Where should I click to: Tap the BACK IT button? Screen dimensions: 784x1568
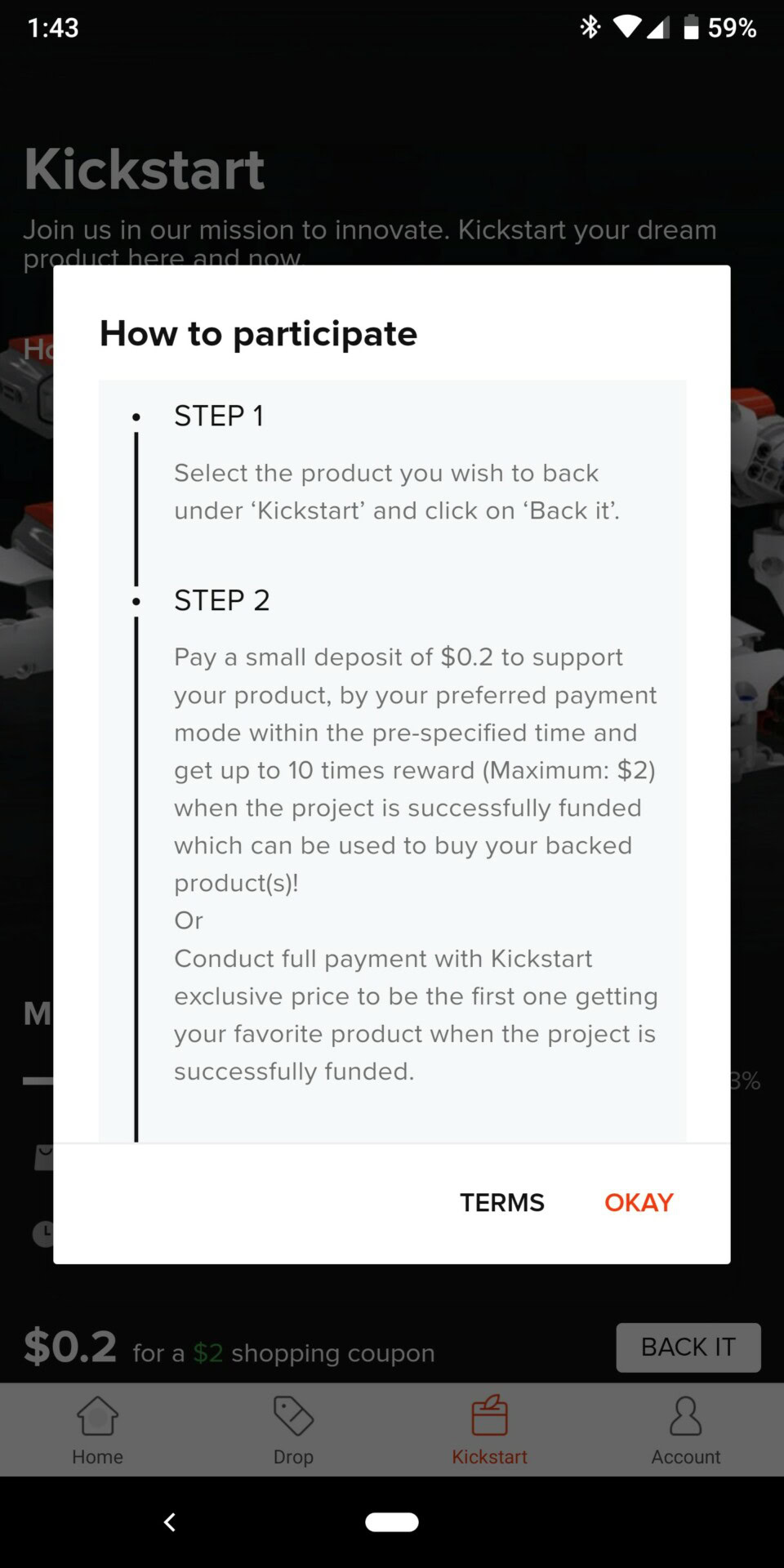(x=688, y=1347)
